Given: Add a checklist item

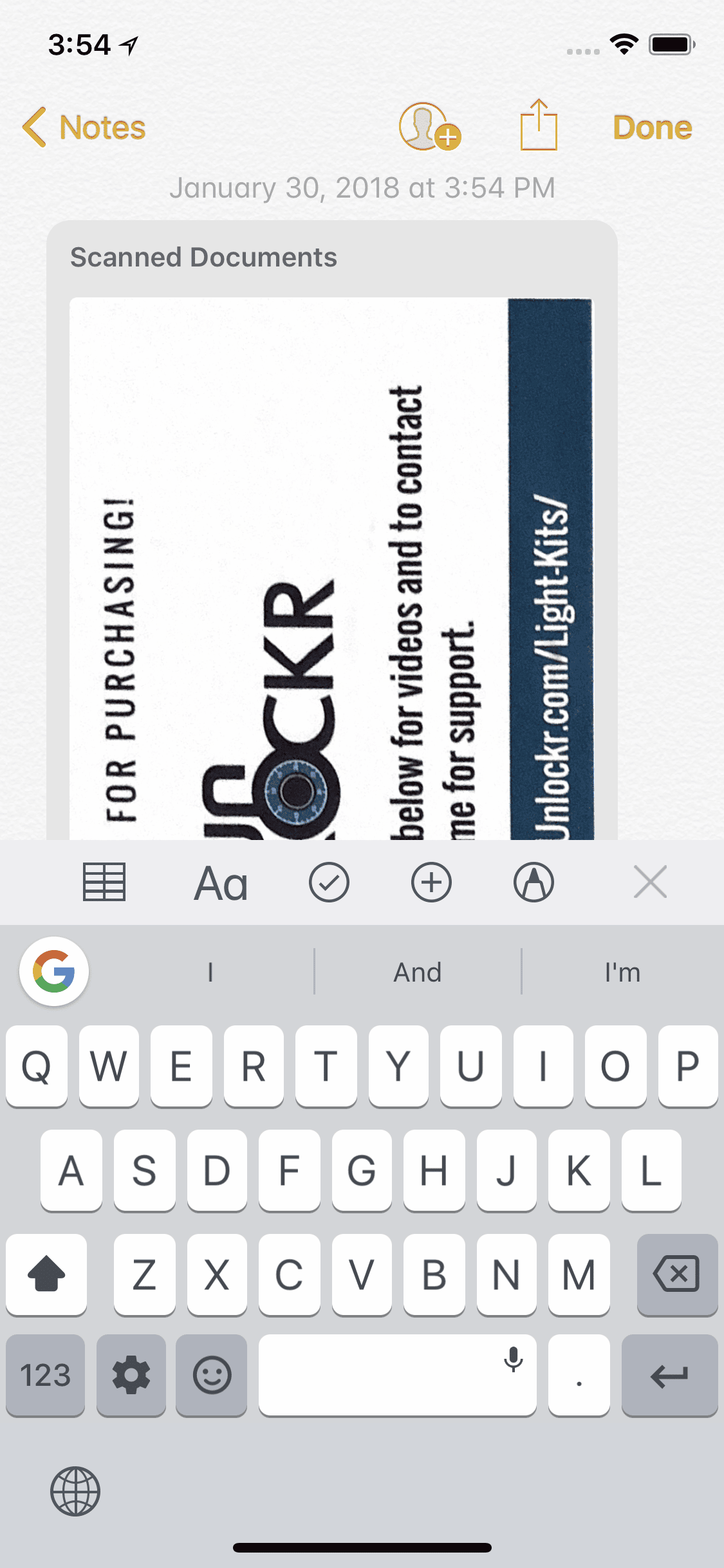Looking at the screenshot, I should click(329, 882).
